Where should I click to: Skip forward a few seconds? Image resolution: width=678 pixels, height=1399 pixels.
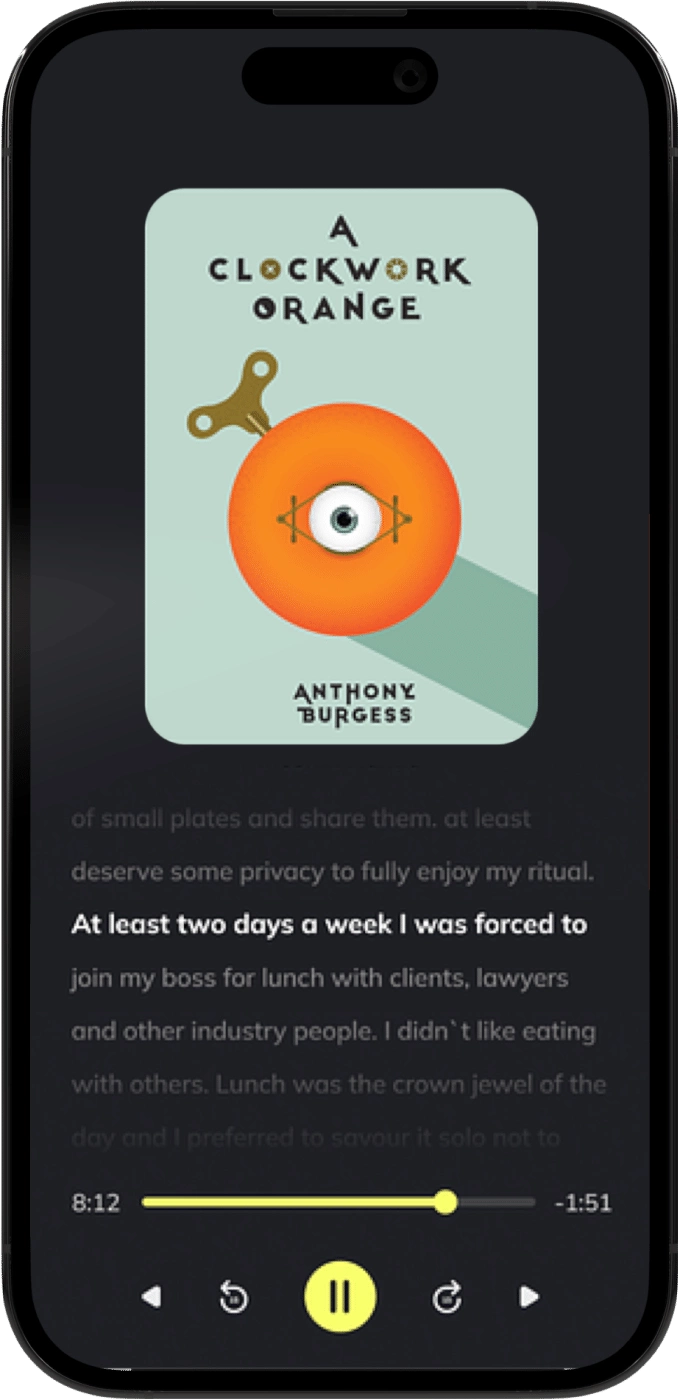pos(447,1298)
